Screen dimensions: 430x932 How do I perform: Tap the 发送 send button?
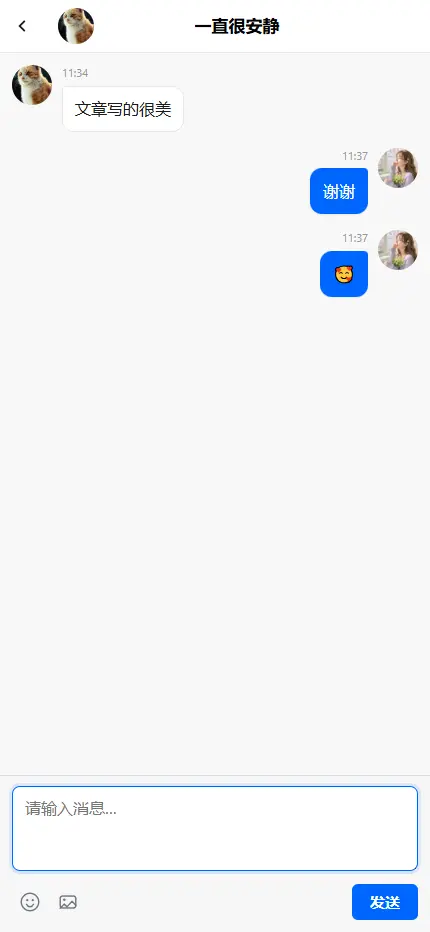click(x=385, y=902)
